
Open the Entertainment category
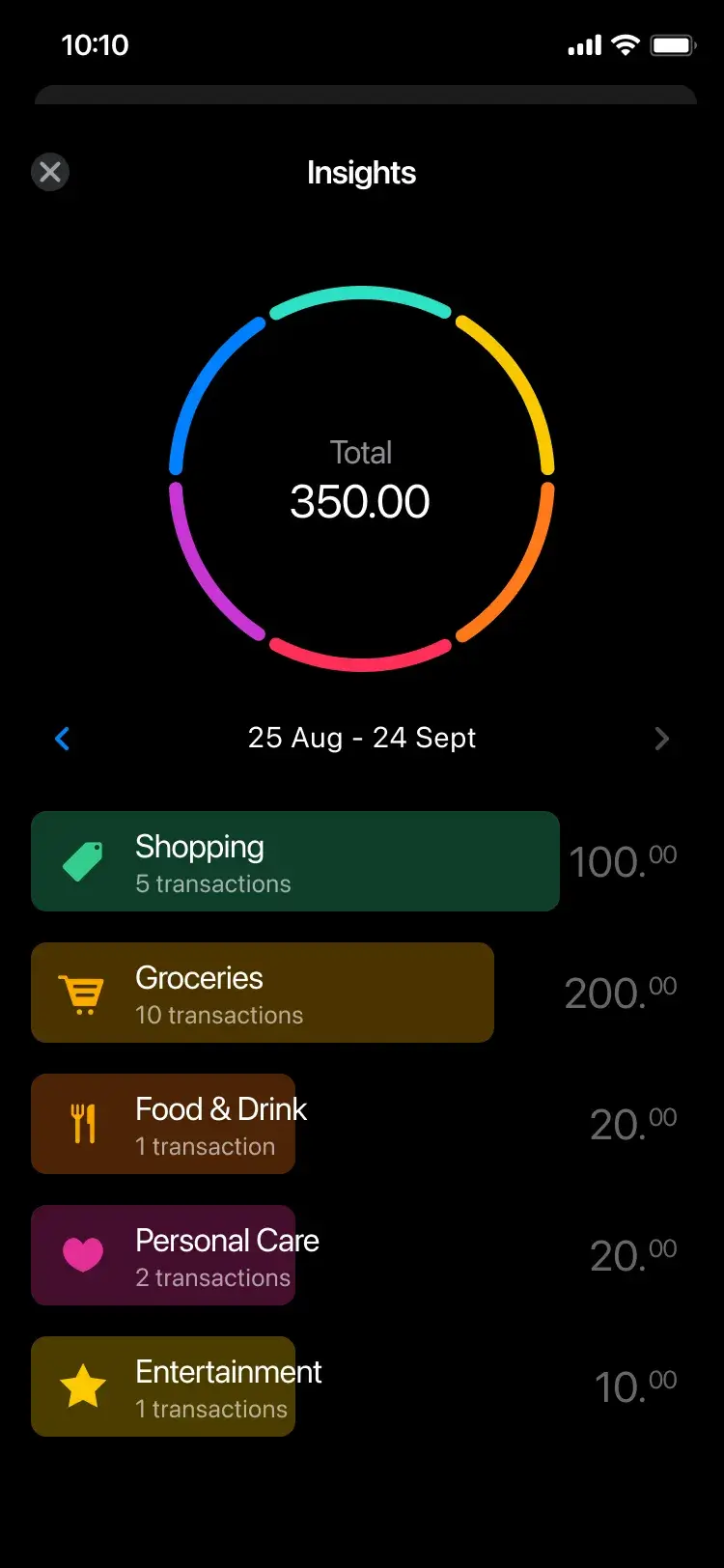[x=354, y=1386]
